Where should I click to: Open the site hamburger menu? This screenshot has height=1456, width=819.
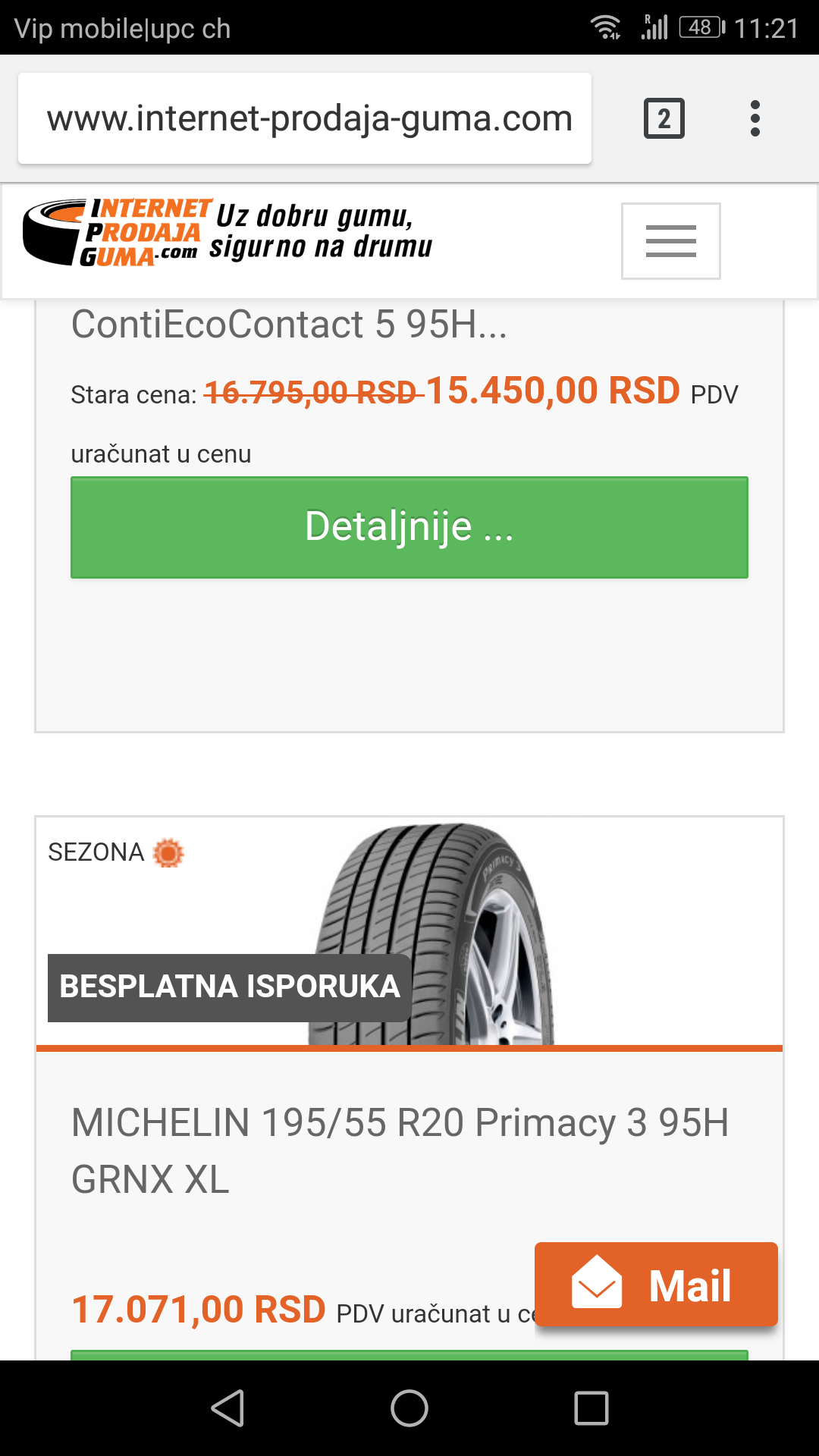click(x=671, y=241)
